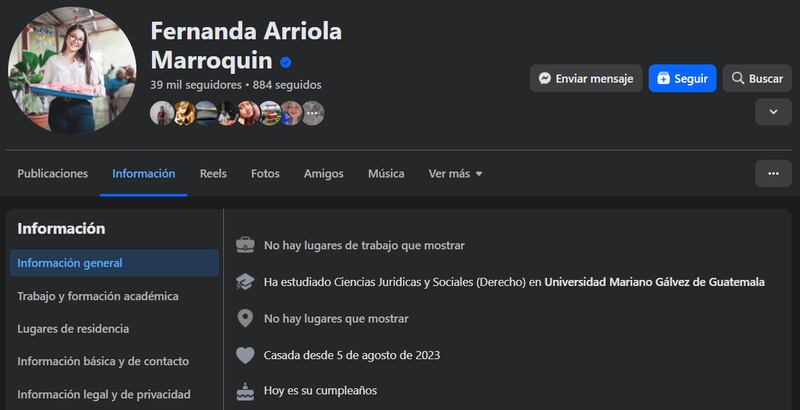View the Amigos tab
Viewport: 800px width, 410px height.
pos(323,173)
